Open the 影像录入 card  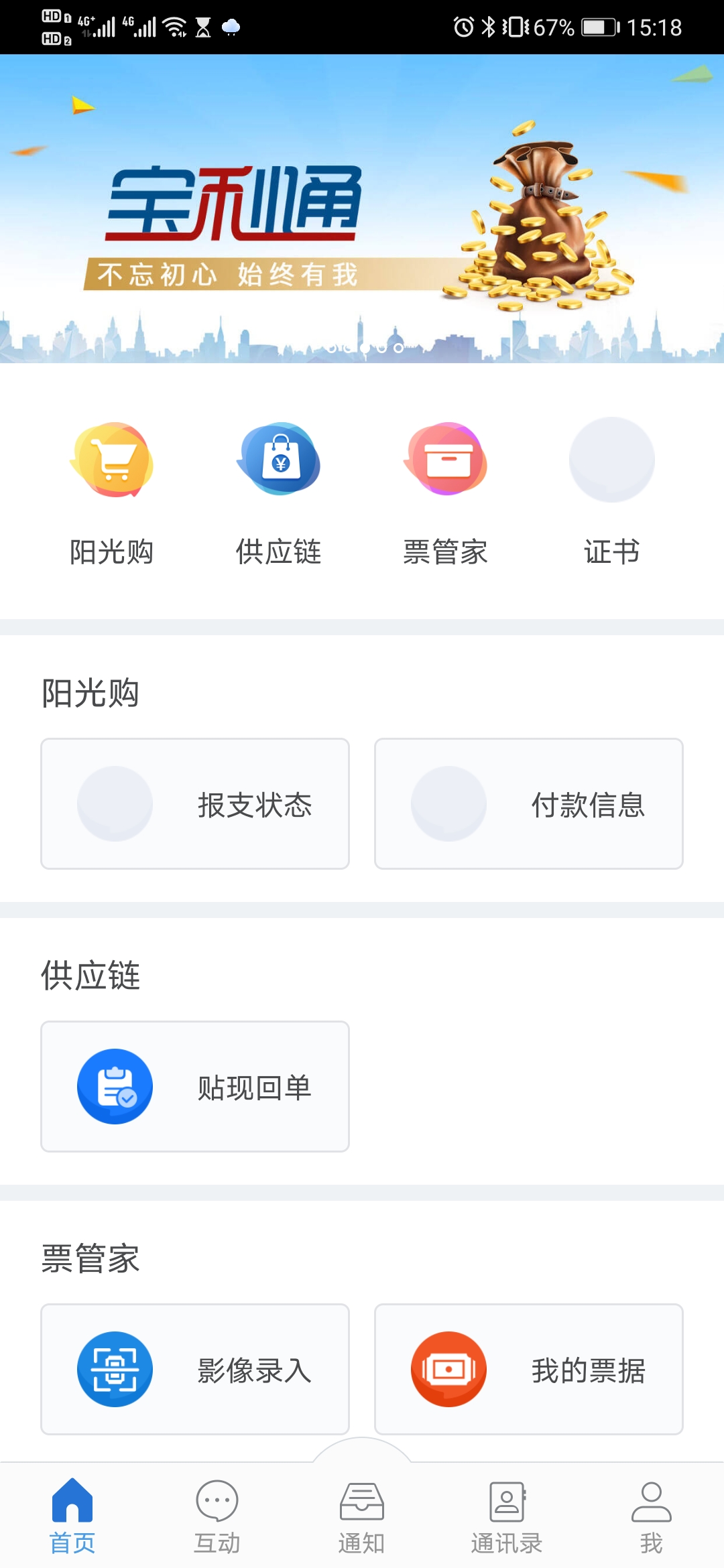(x=195, y=1369)
